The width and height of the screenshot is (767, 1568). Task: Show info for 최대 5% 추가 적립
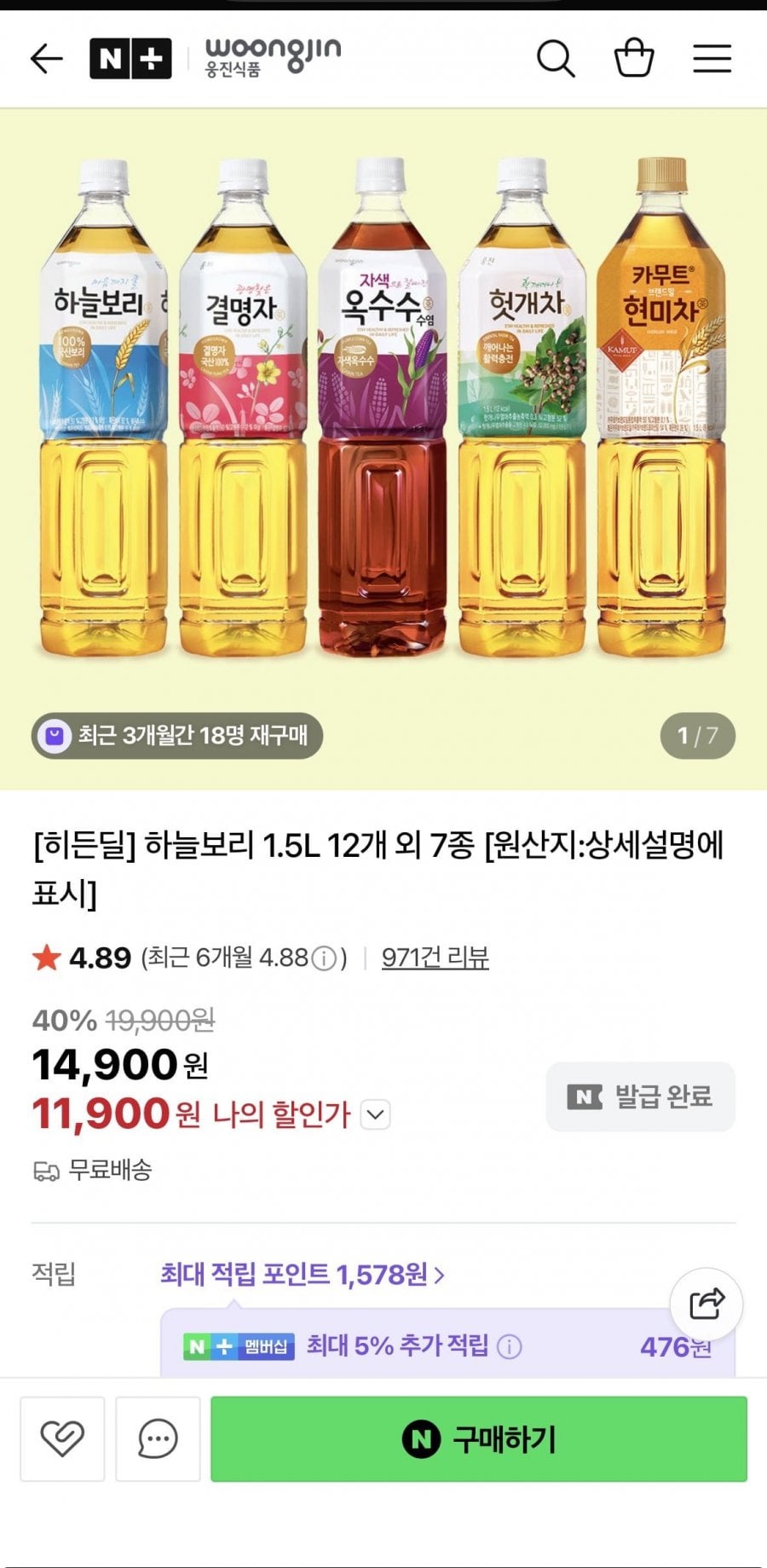(x=510, y=1346)
